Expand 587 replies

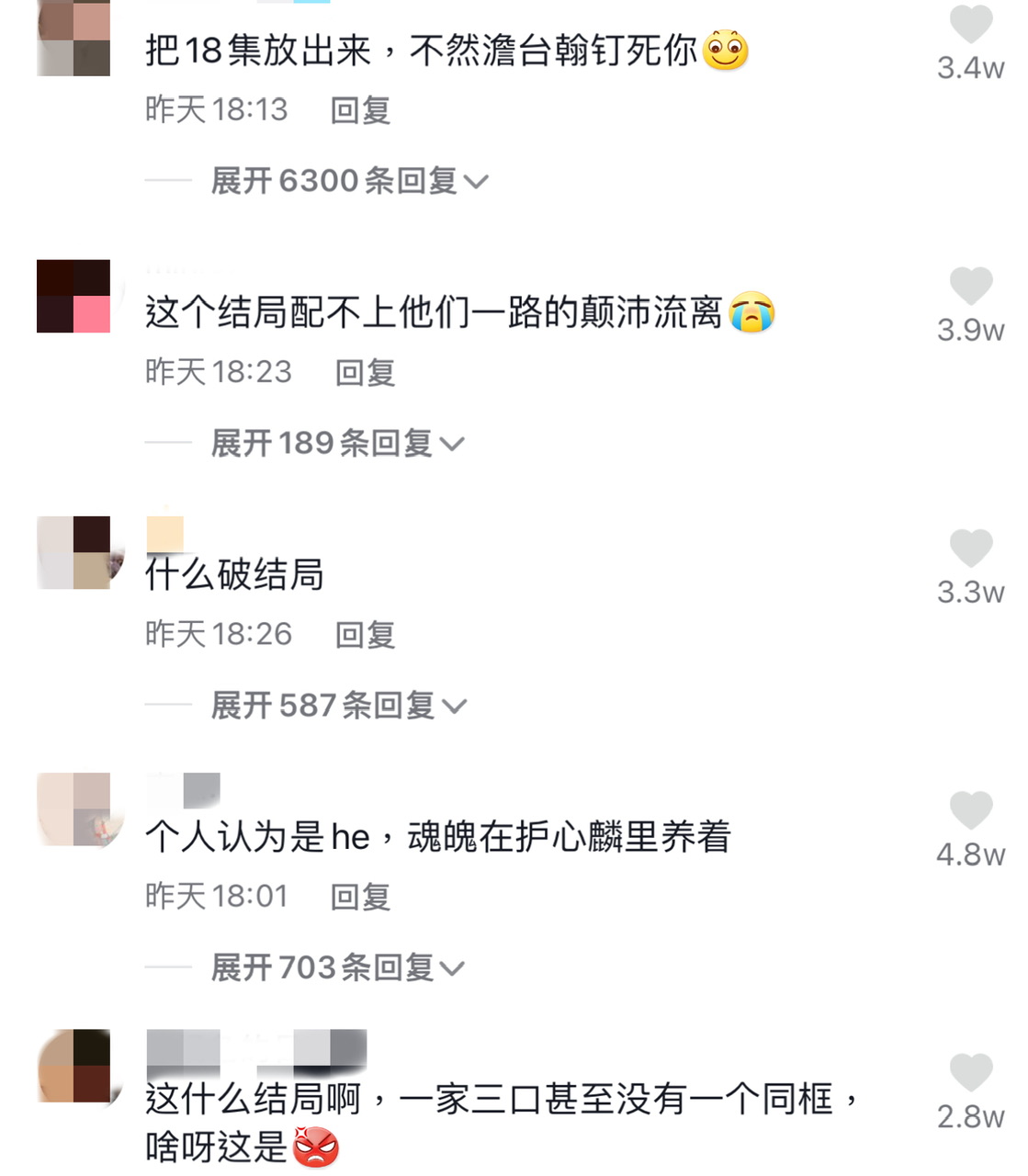(x=339, y=706)
